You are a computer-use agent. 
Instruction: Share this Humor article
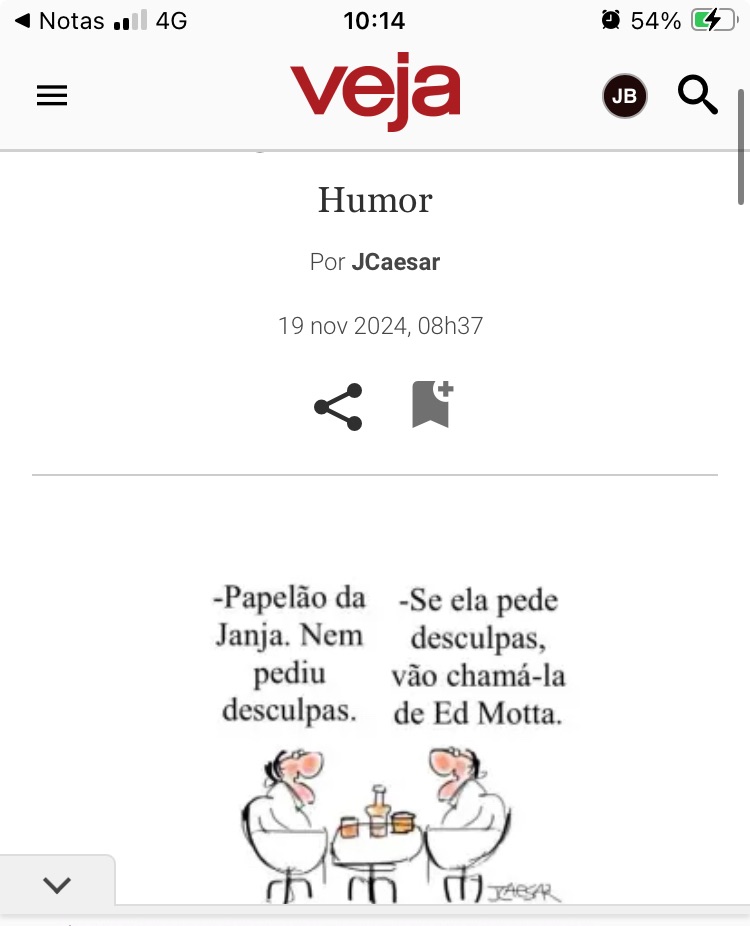point(338,407)
